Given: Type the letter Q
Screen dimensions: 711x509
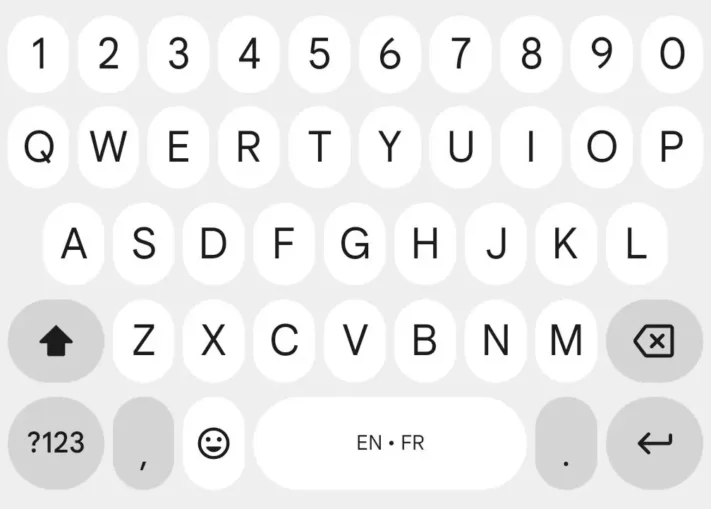Looking at the screenshot, I should 38,148.
